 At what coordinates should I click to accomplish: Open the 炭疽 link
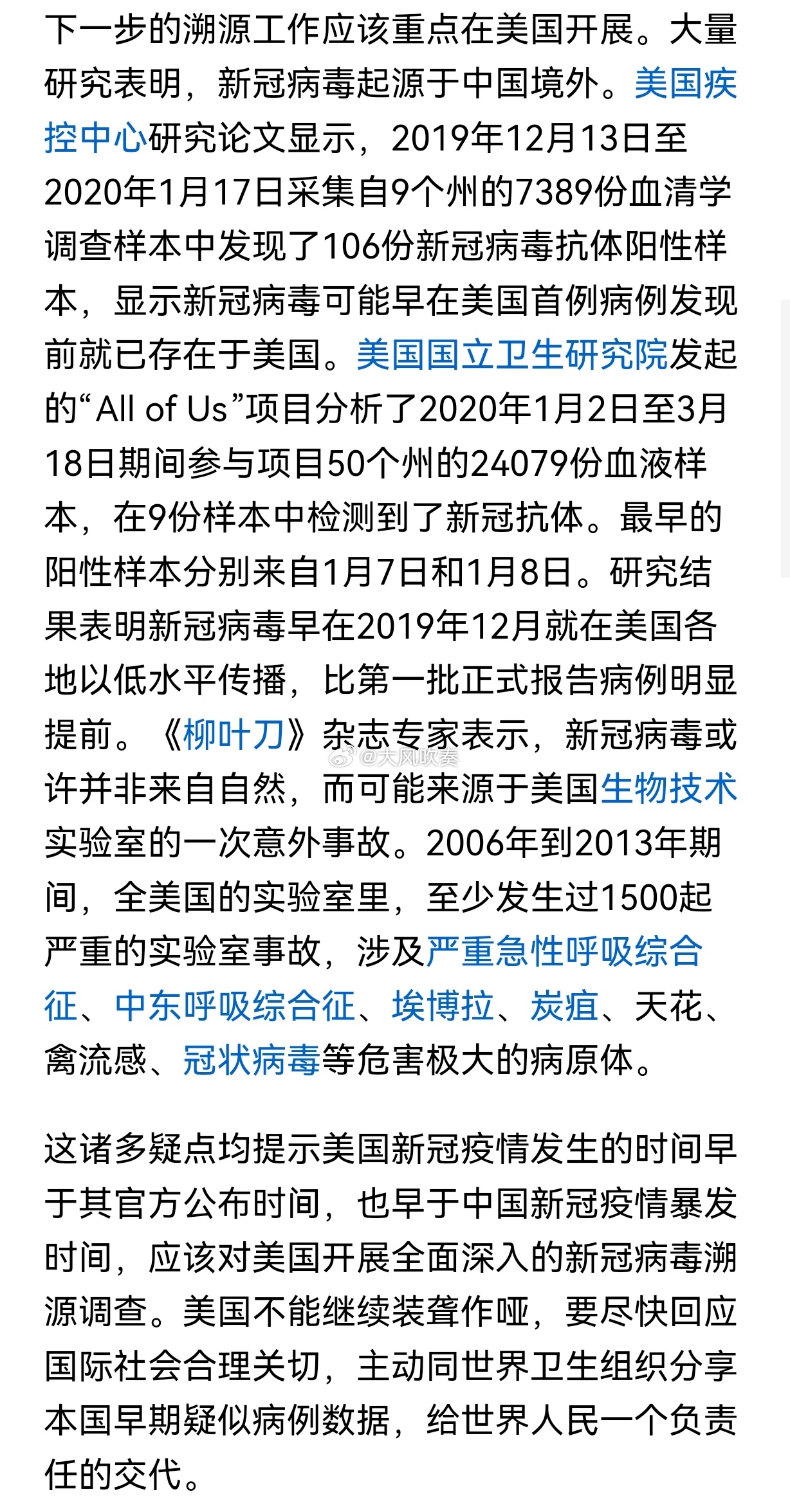click(x=564, y=1005)
